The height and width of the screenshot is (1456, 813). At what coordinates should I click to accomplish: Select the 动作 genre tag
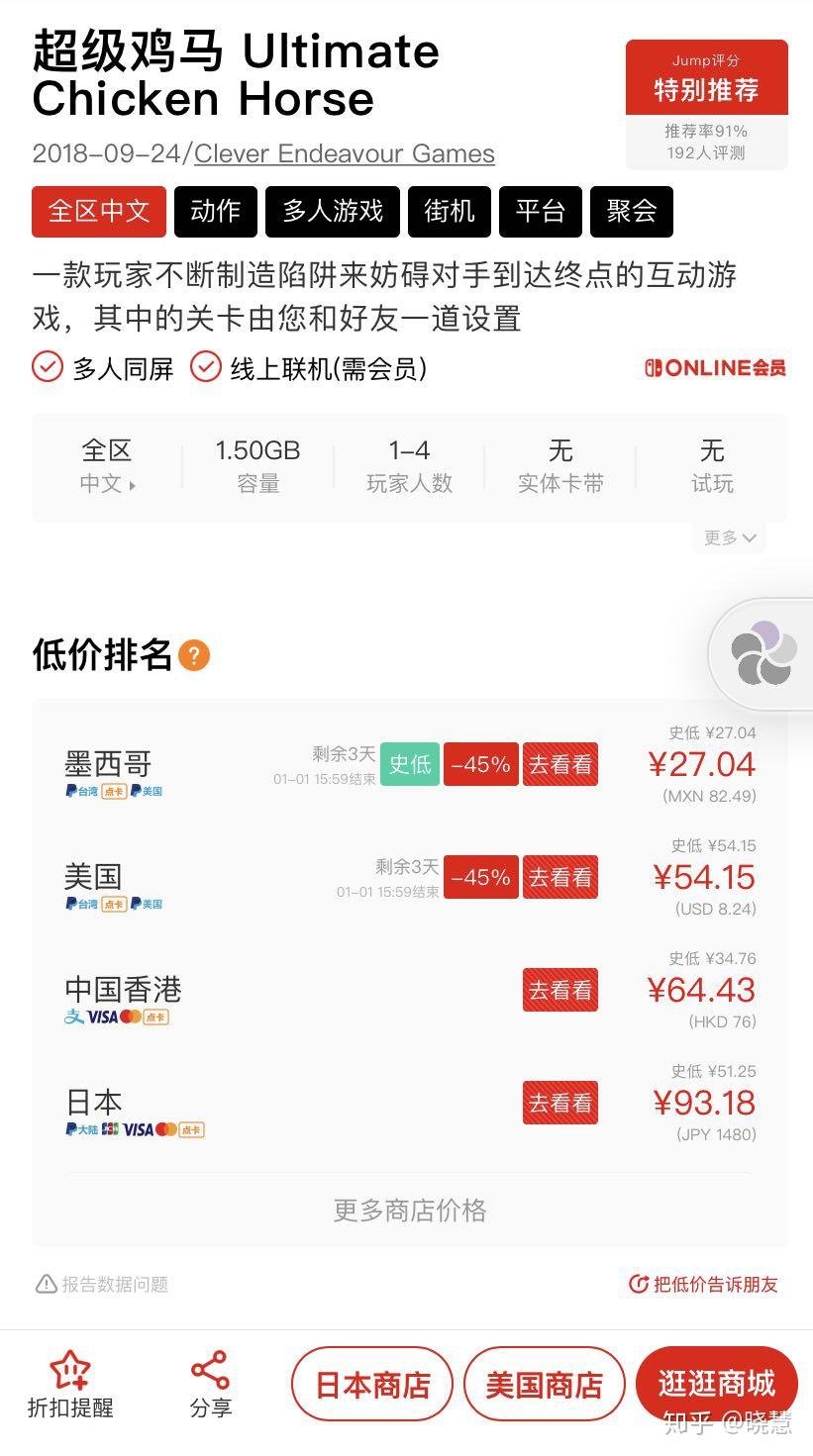[x=216, y=211]
